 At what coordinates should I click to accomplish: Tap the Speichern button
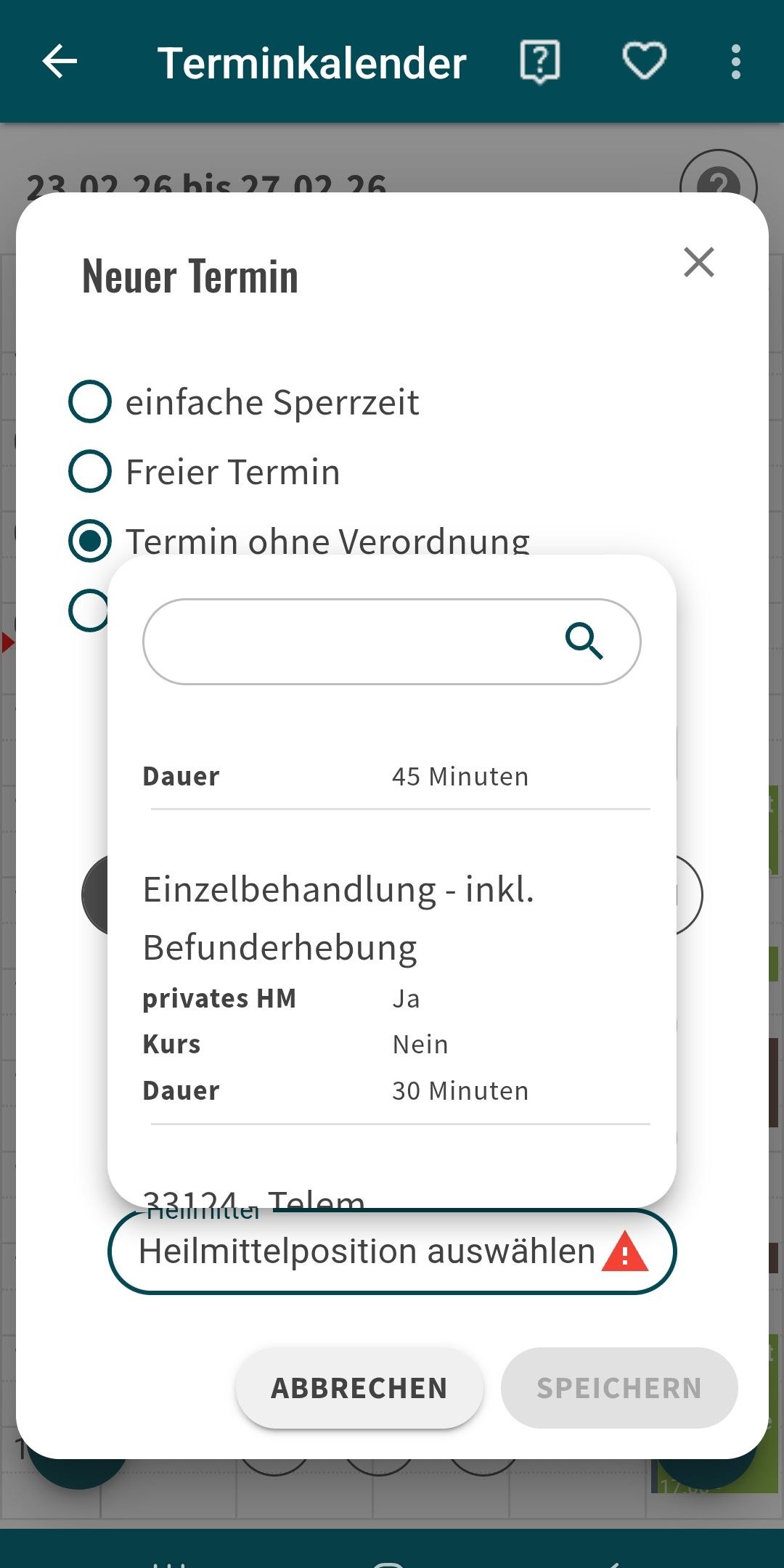point(619,1388)
